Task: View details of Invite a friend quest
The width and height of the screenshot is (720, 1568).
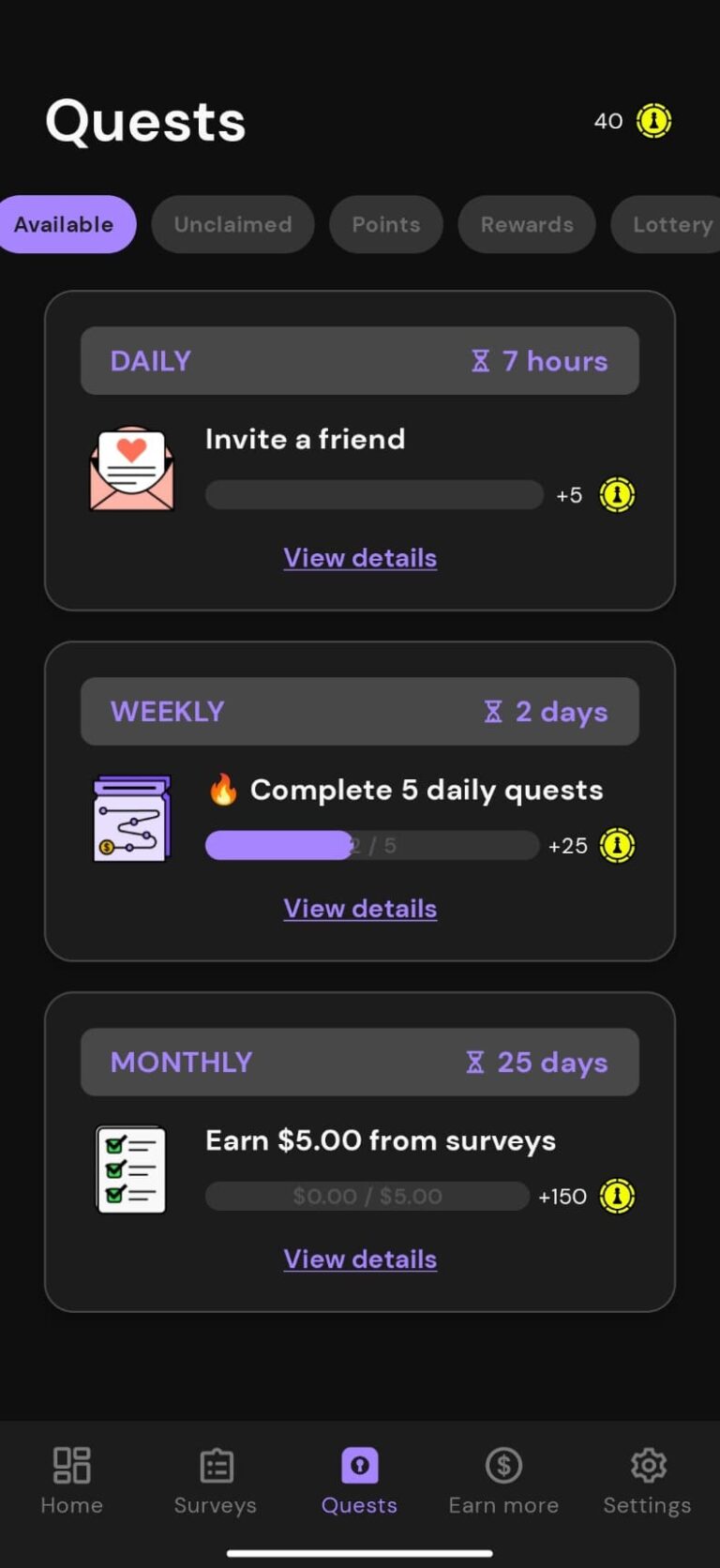Action: tap(360, 558)
